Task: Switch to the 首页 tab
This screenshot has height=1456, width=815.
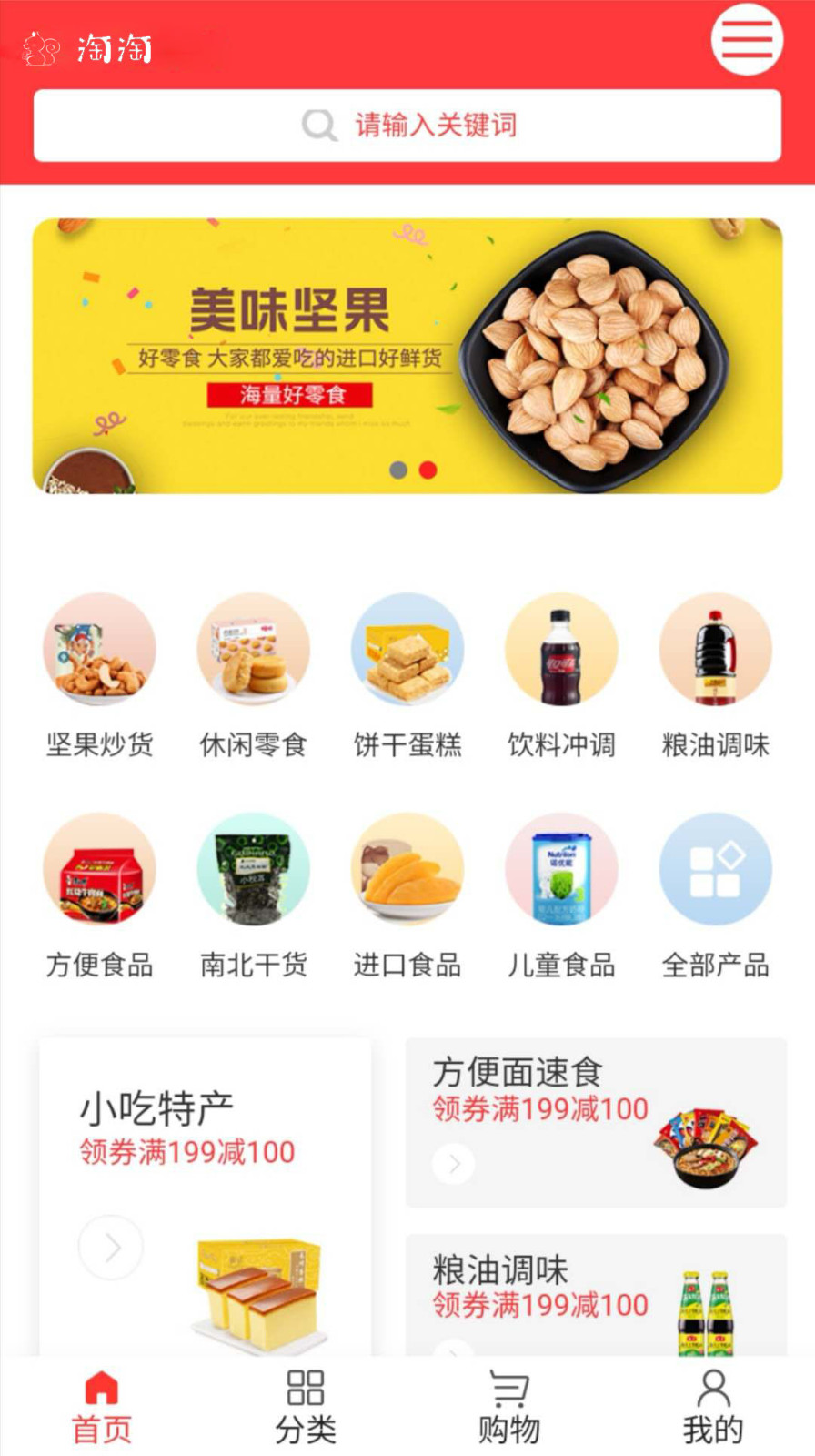Action: point(102,1407)
